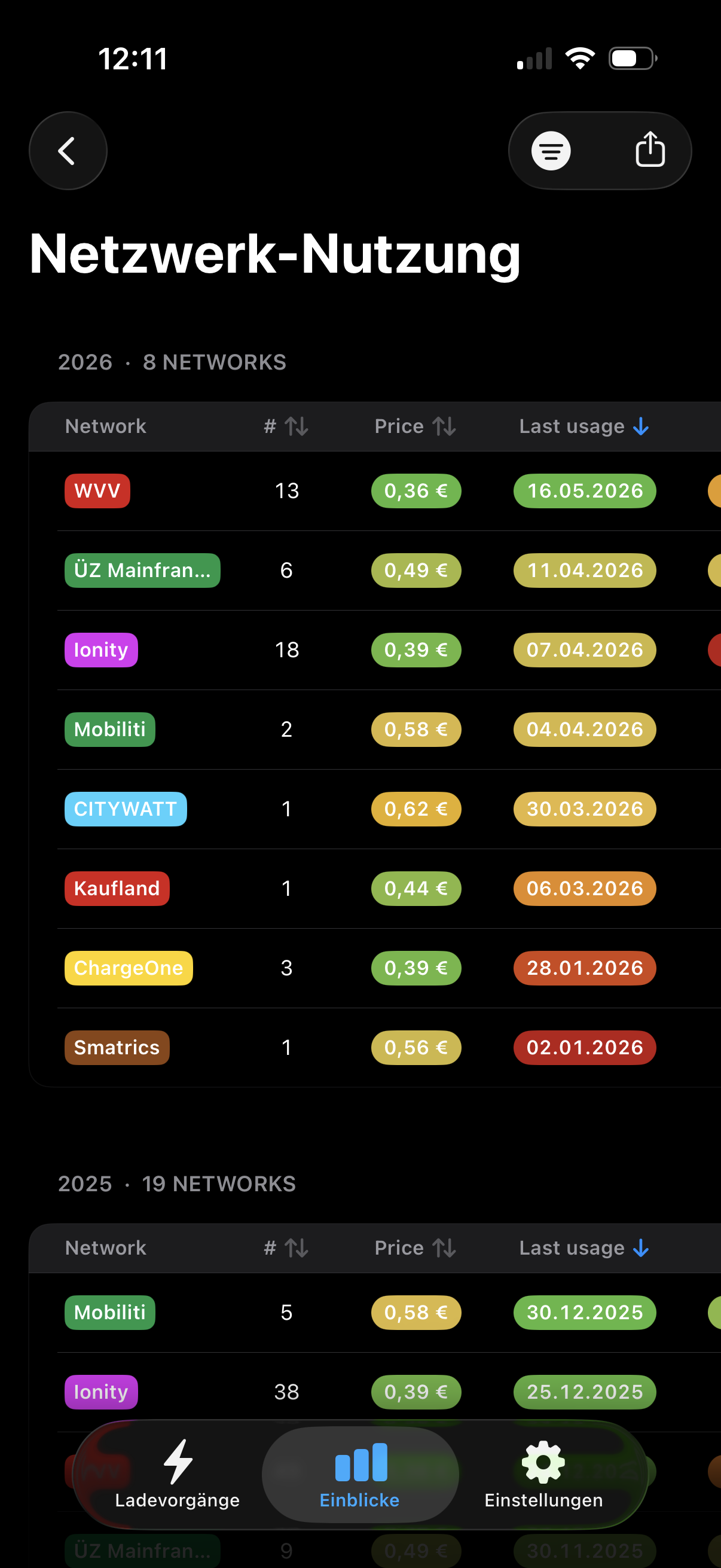Sort the 2025 table by Last usage

tap(584, 1249)
